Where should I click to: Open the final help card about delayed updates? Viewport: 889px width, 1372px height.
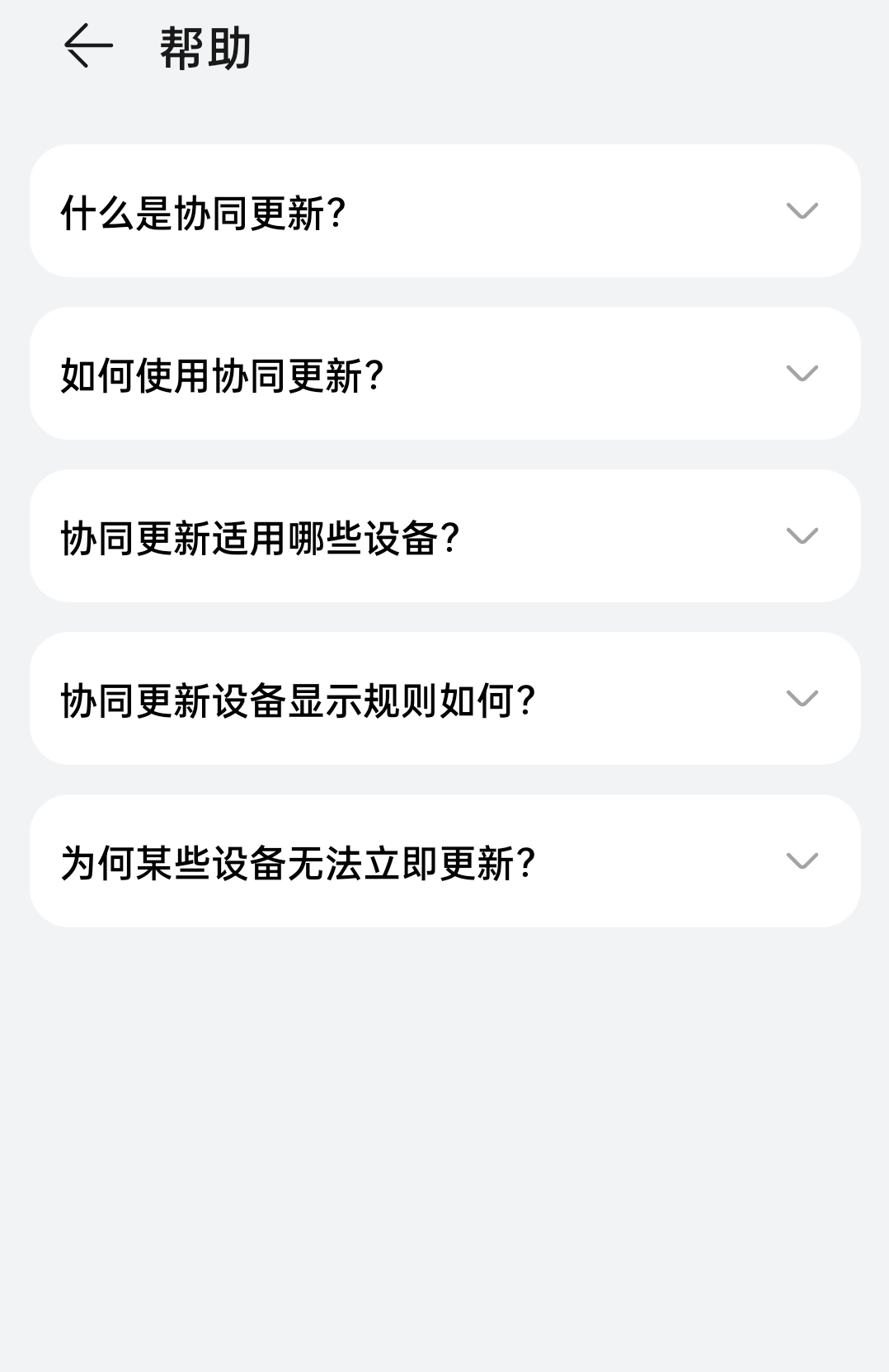click(x=330, y=861)
